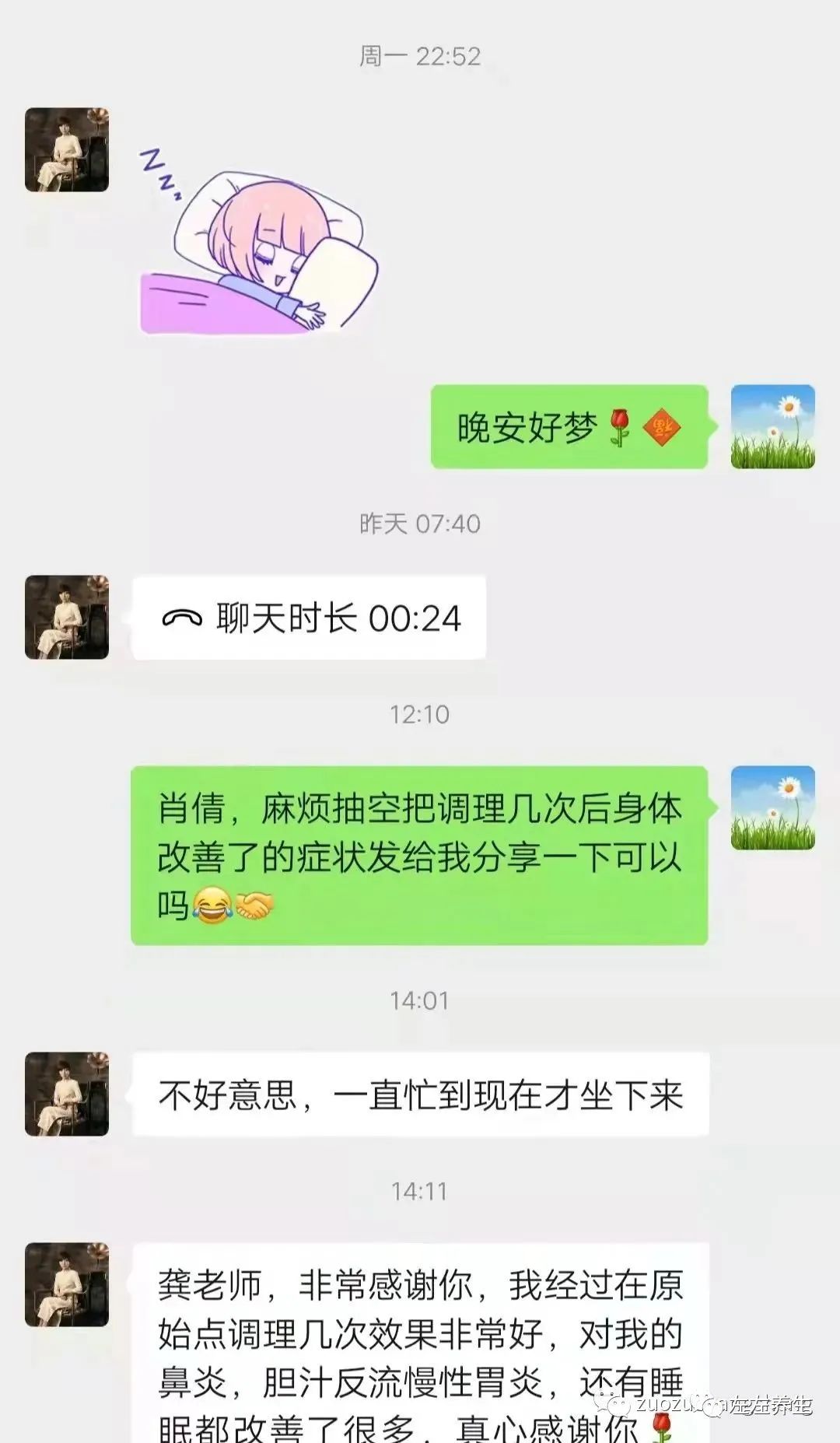Click the 昨天 07:40 timestamp
Image resolution: width=840 pixels, height=1443 pixels.
[x=420, y=523]
